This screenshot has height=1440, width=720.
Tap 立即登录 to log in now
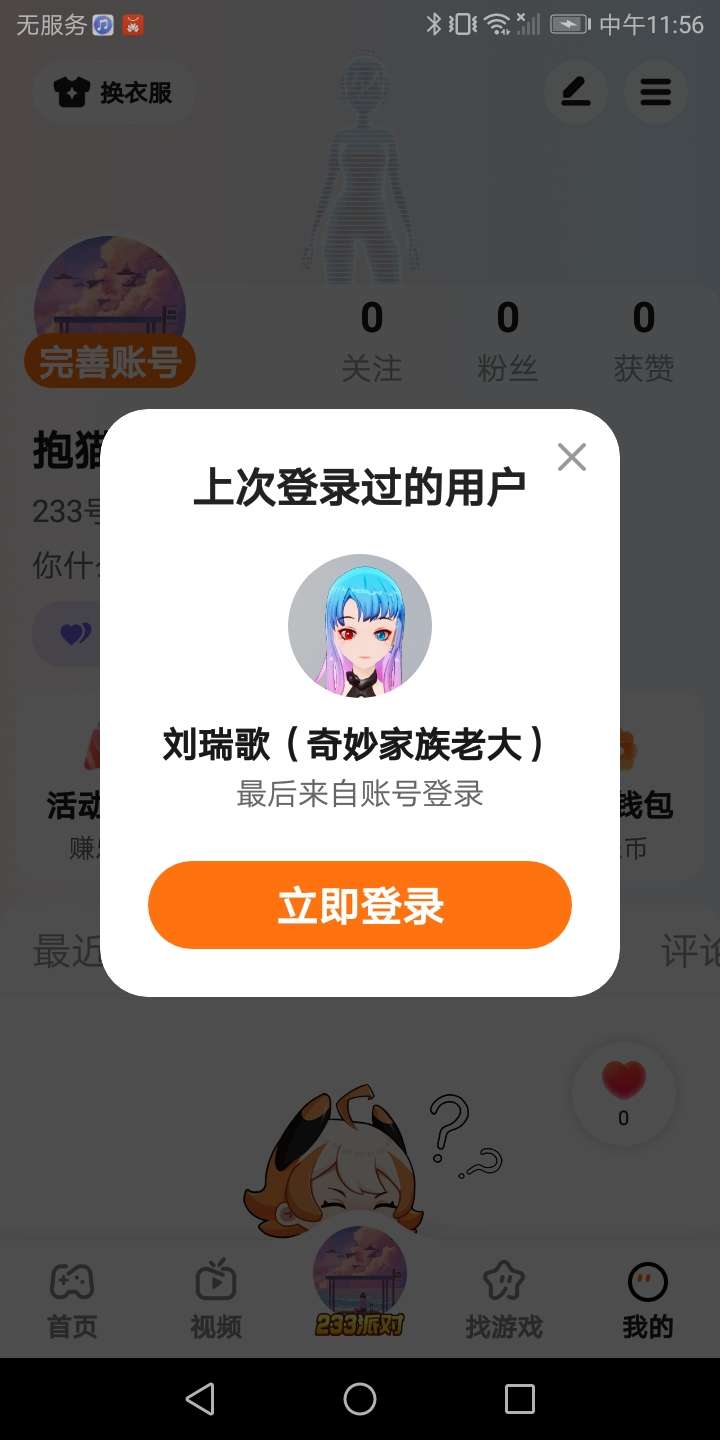click(x=360, y=905)
